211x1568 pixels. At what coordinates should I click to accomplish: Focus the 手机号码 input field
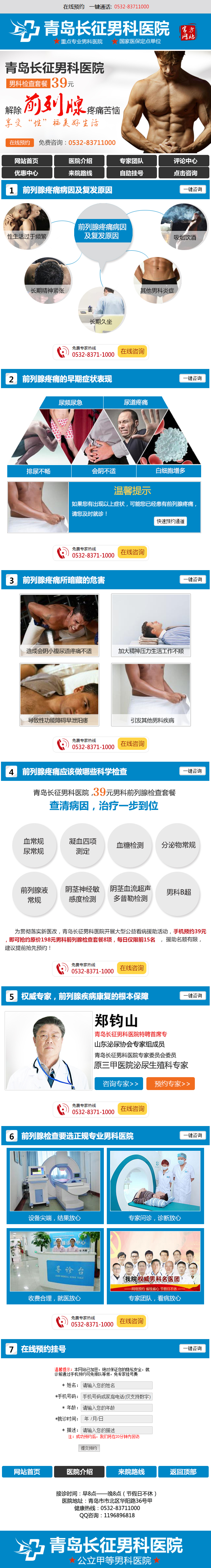point(116,1396)
